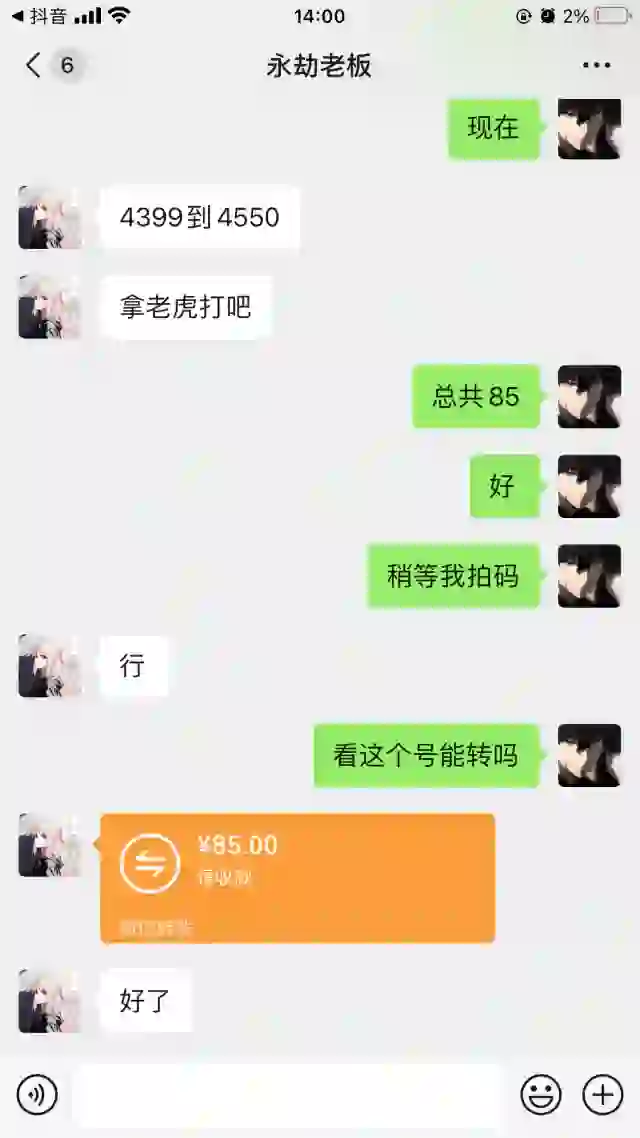
Task: Open own avatar beside 总共85
Action: pyautogui.click(x=589, y=396)
